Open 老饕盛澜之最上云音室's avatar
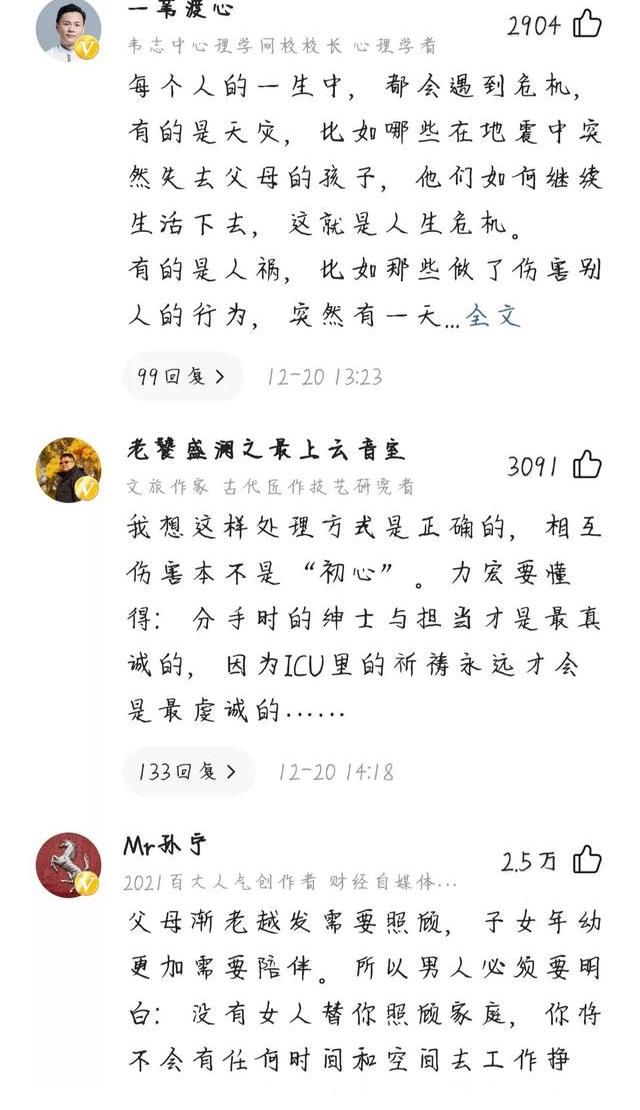 [68, 469]
